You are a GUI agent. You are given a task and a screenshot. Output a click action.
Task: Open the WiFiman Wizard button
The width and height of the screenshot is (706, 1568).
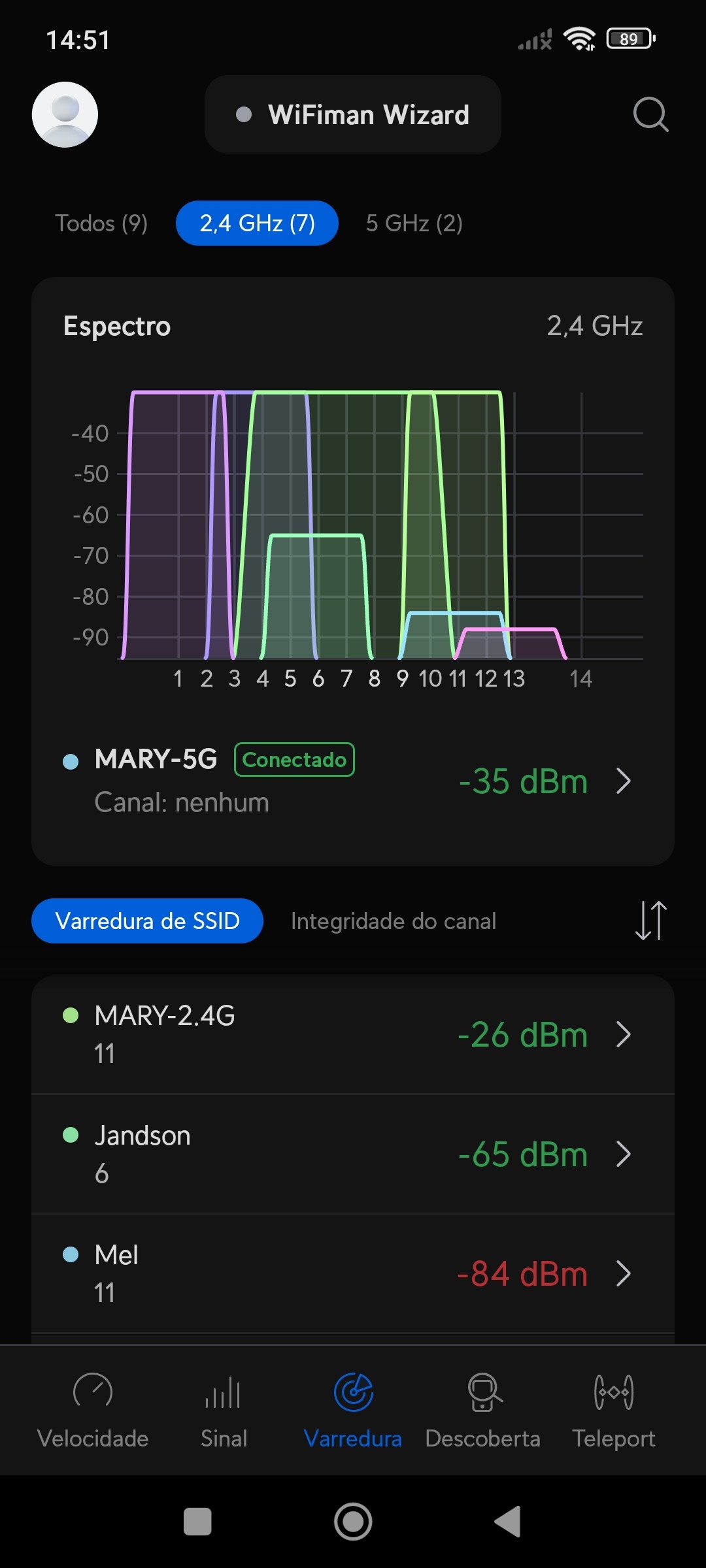(353, 114)
